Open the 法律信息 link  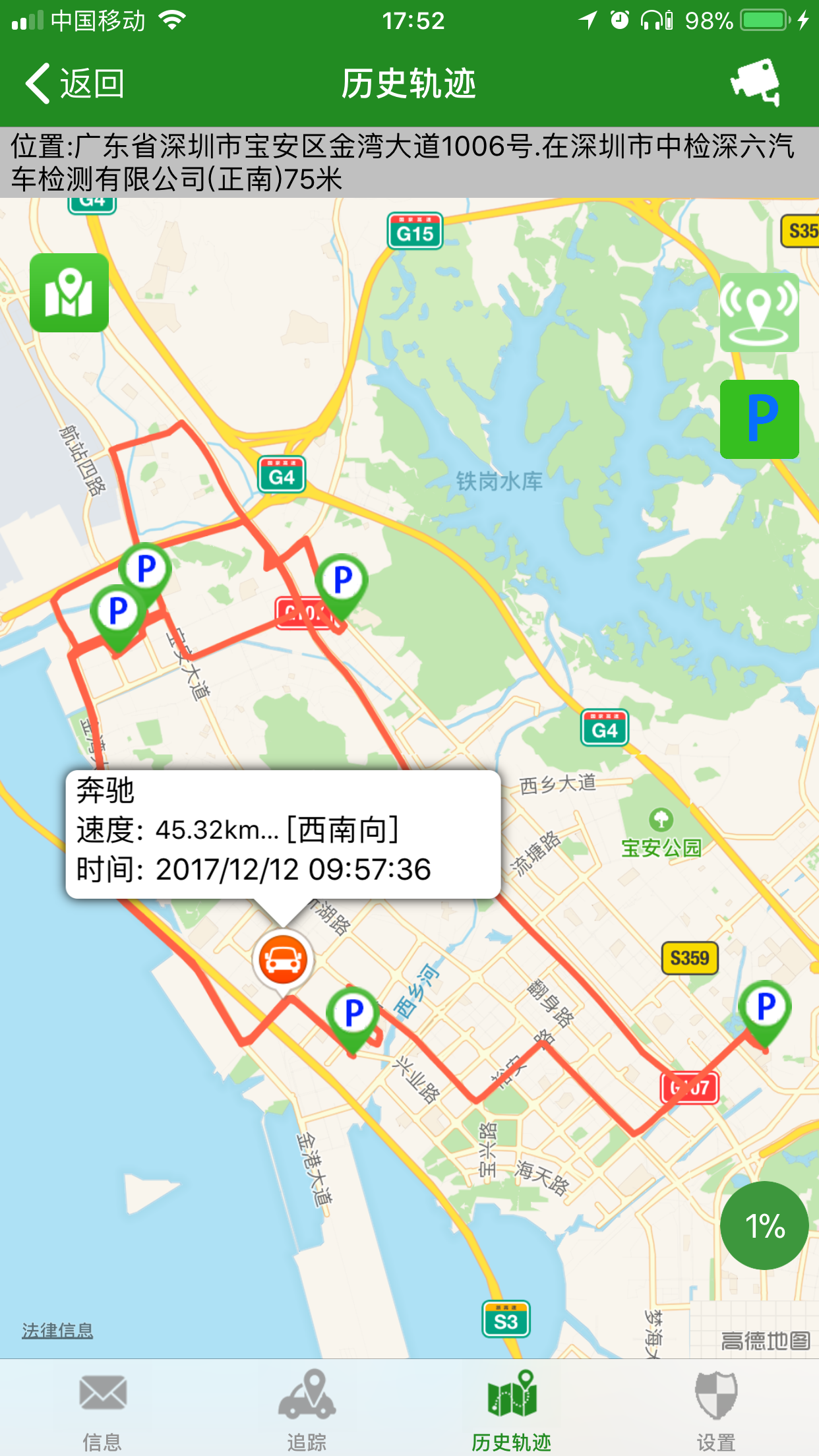57,1331
